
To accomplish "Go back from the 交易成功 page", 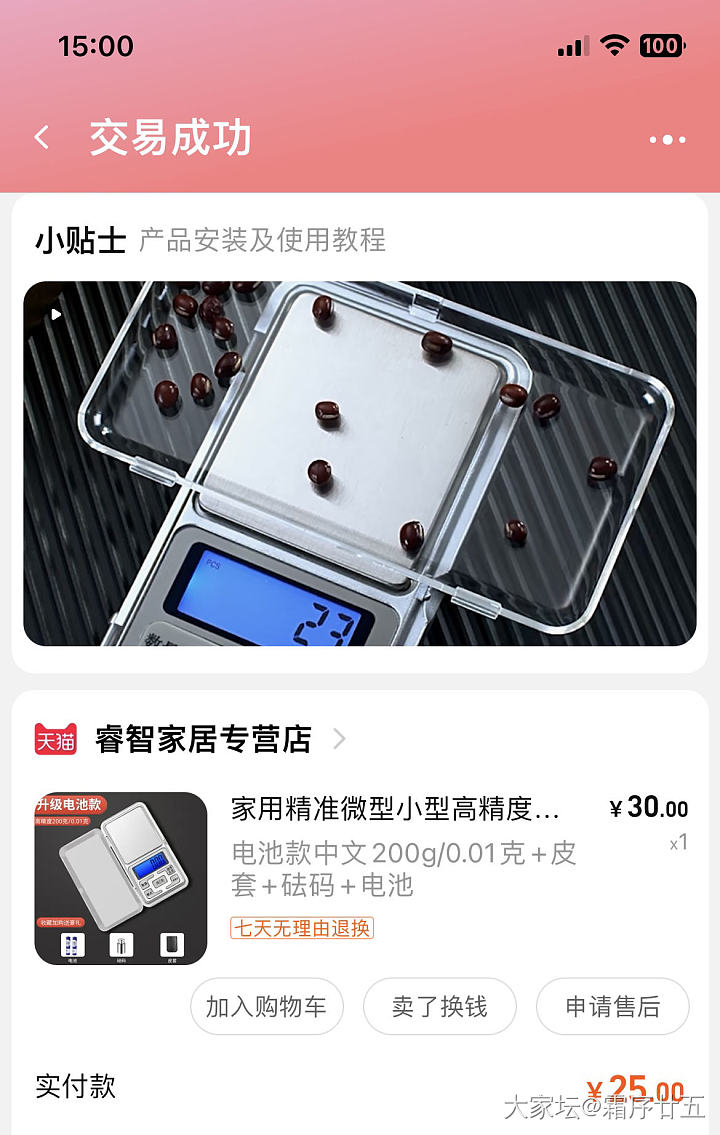I will pos(42,138).
